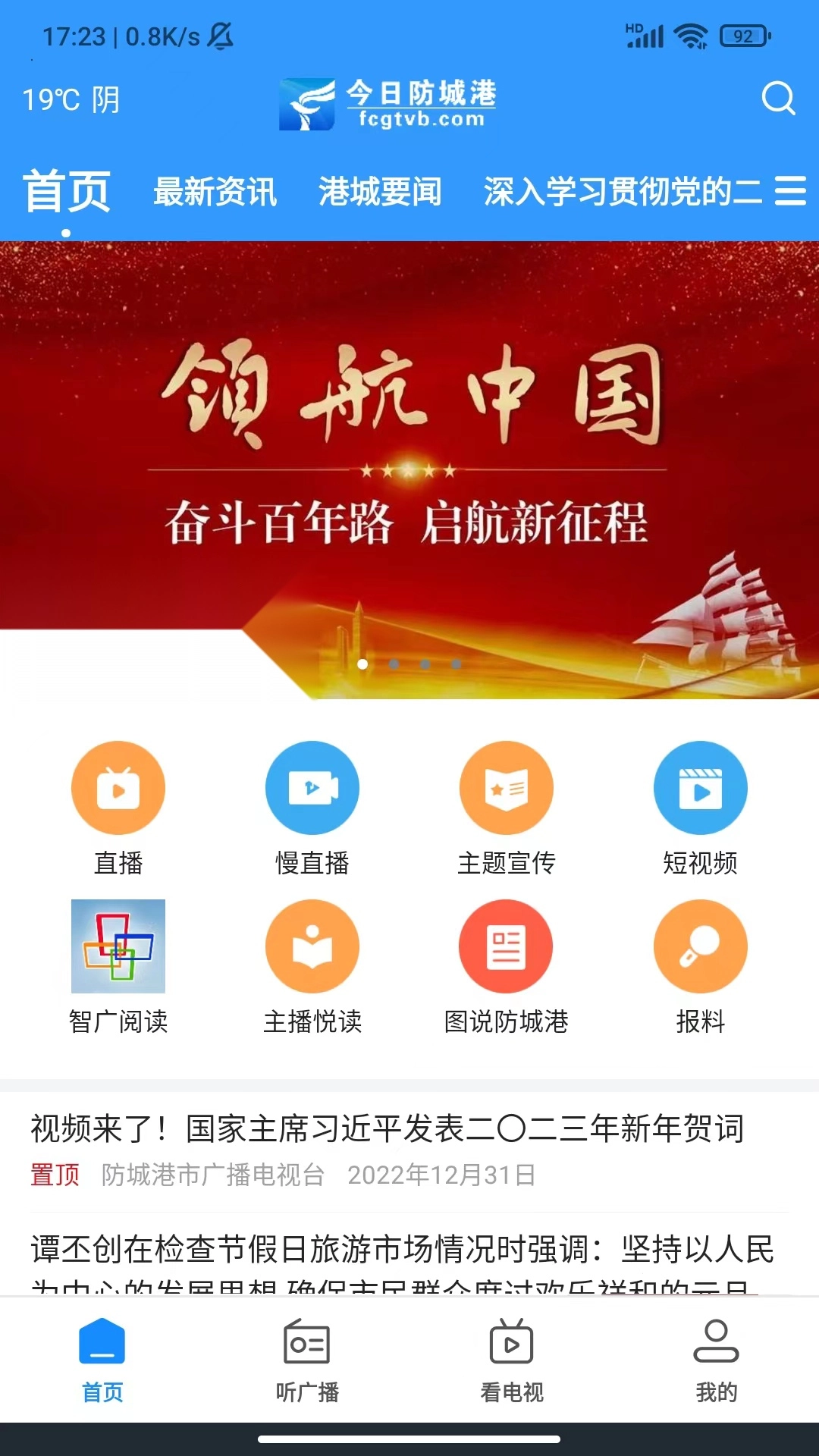
Task: Open 主题宣传 section
Action: click(x=507, y=789)
